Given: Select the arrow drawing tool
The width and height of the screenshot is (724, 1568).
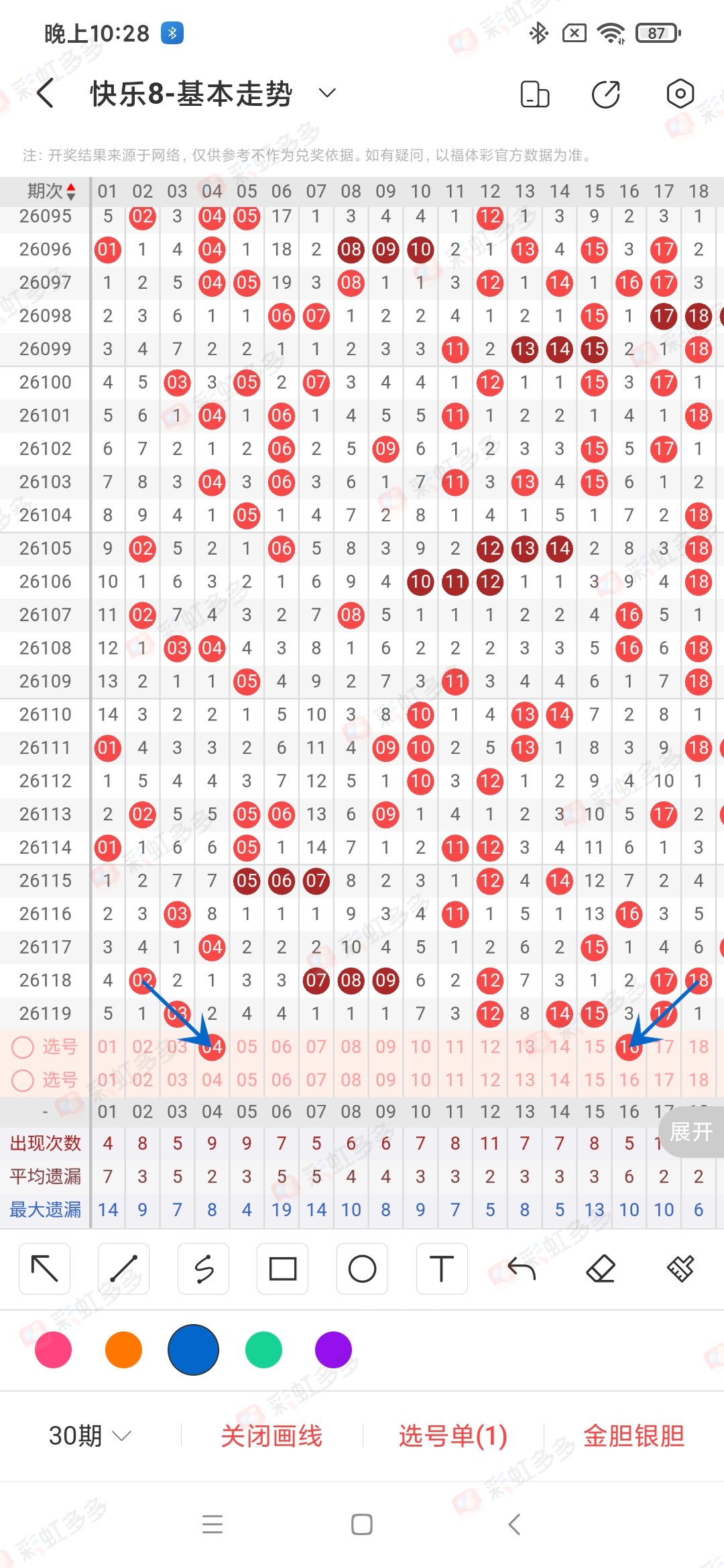Looking at the screenshot, I should pos(45,1268).
